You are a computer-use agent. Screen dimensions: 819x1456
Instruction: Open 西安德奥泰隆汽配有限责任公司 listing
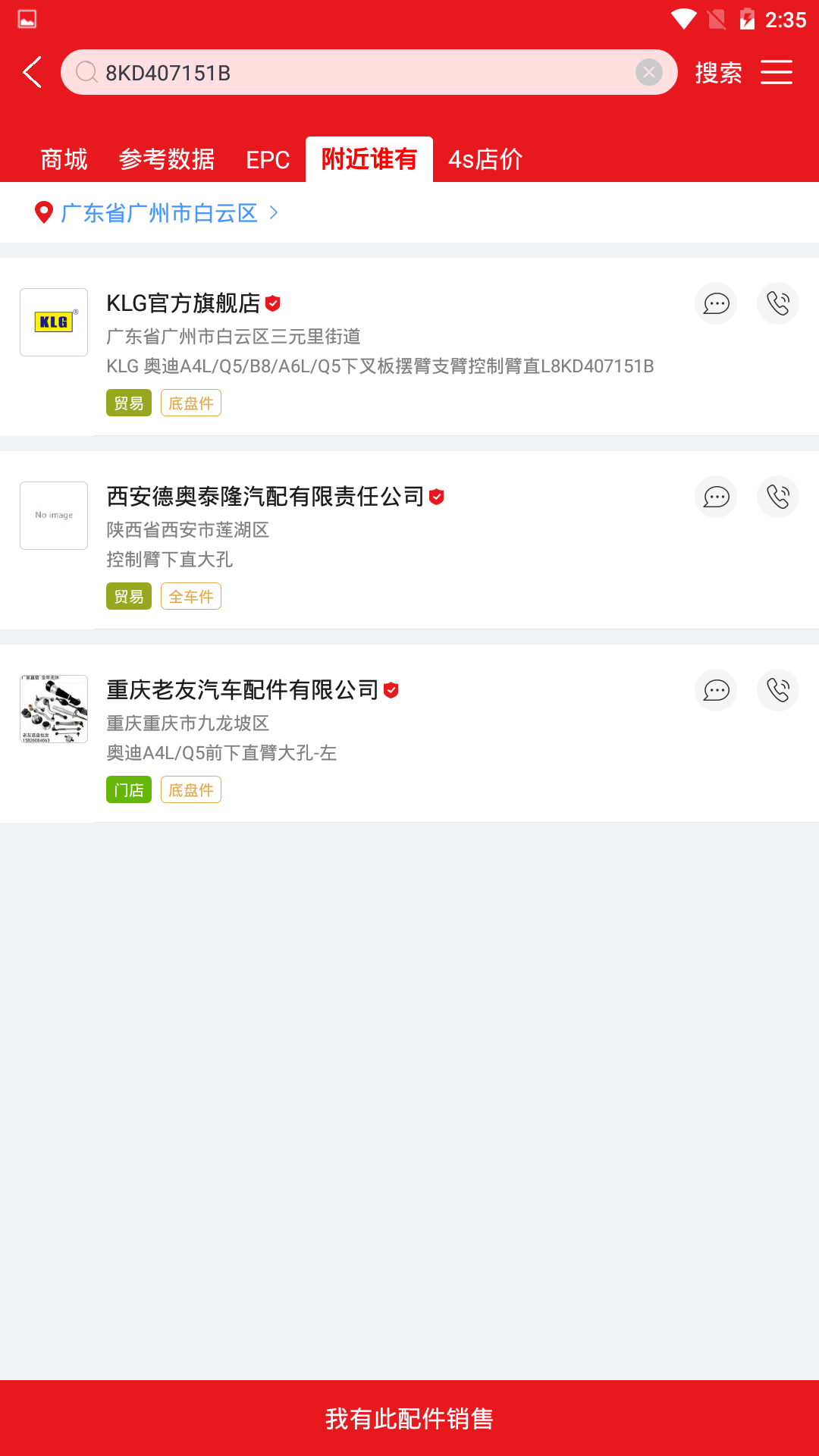pyautogui.click(x=379, y=541)
